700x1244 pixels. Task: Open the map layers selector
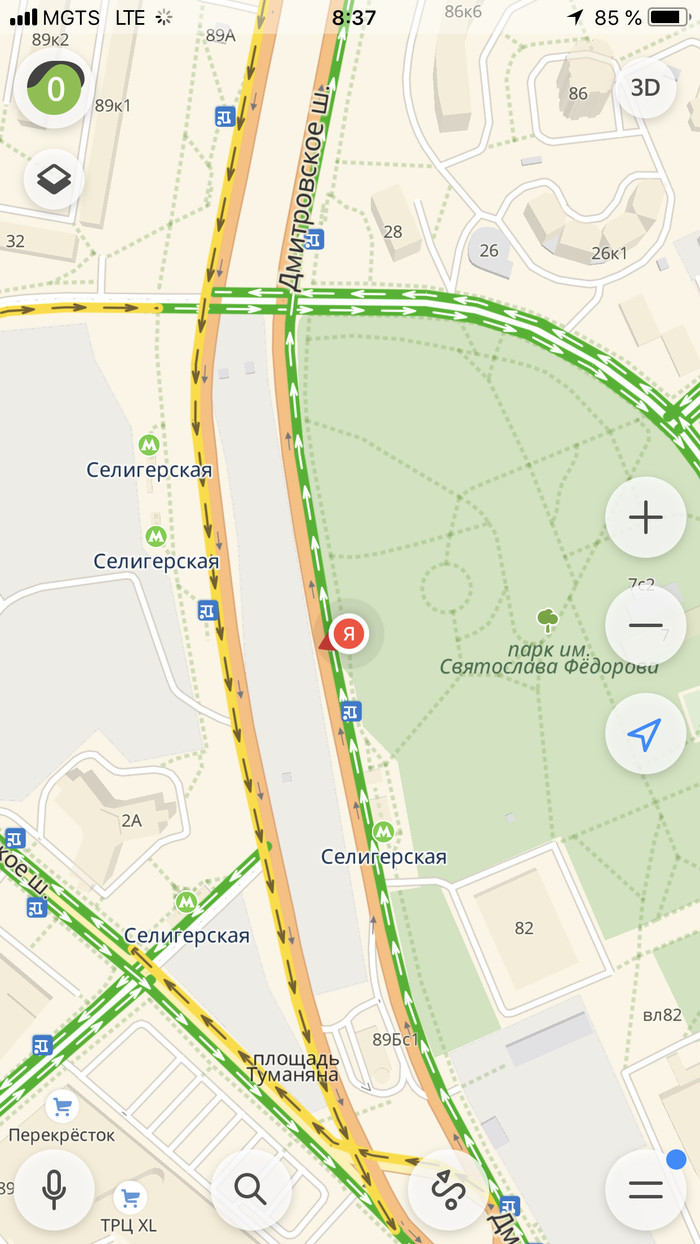[x=54, y=180]
